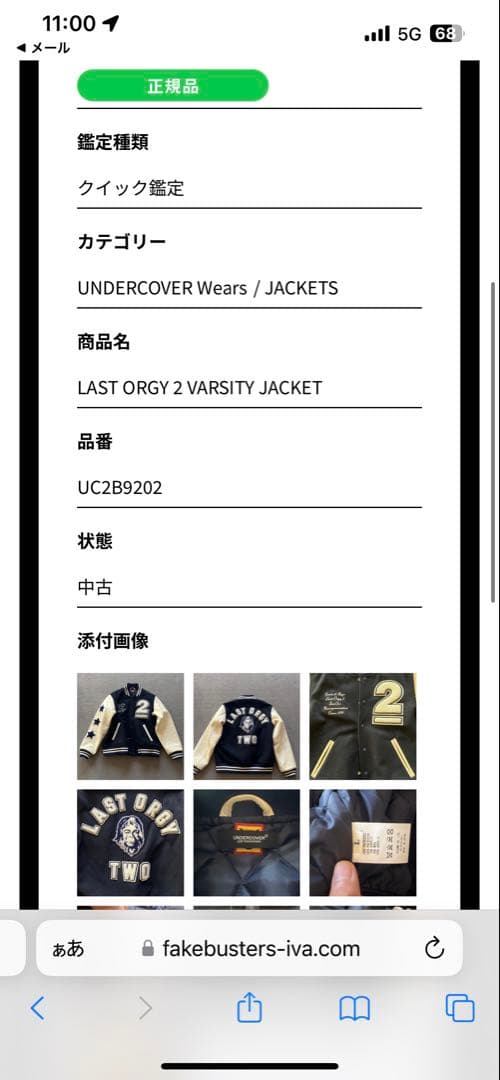Open the care tag photo thumbnail
The height and width of the screenshot is (1080, 500).
click(363, 842)
